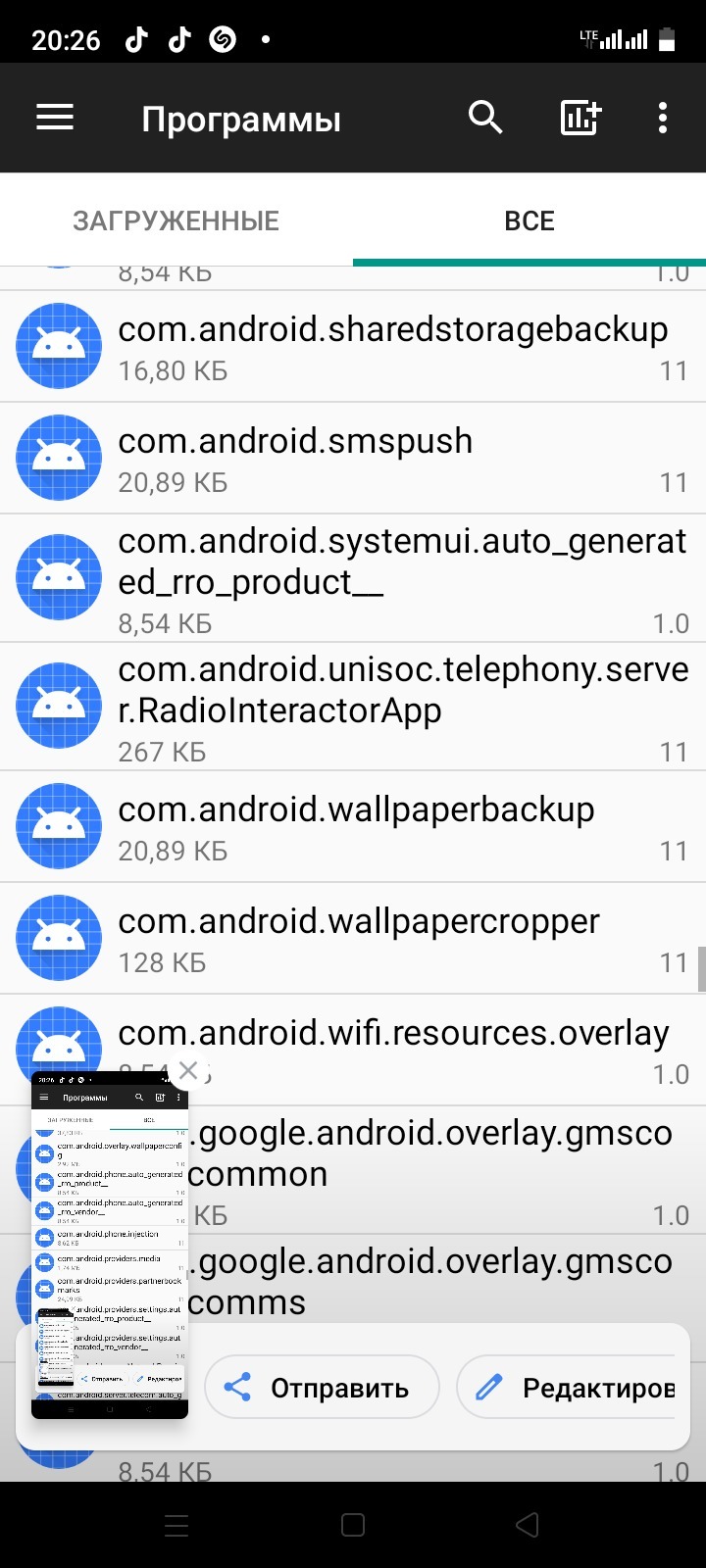Open the storage analysis chart icon
Viewport: 706px width, 1568px height.
580,119
